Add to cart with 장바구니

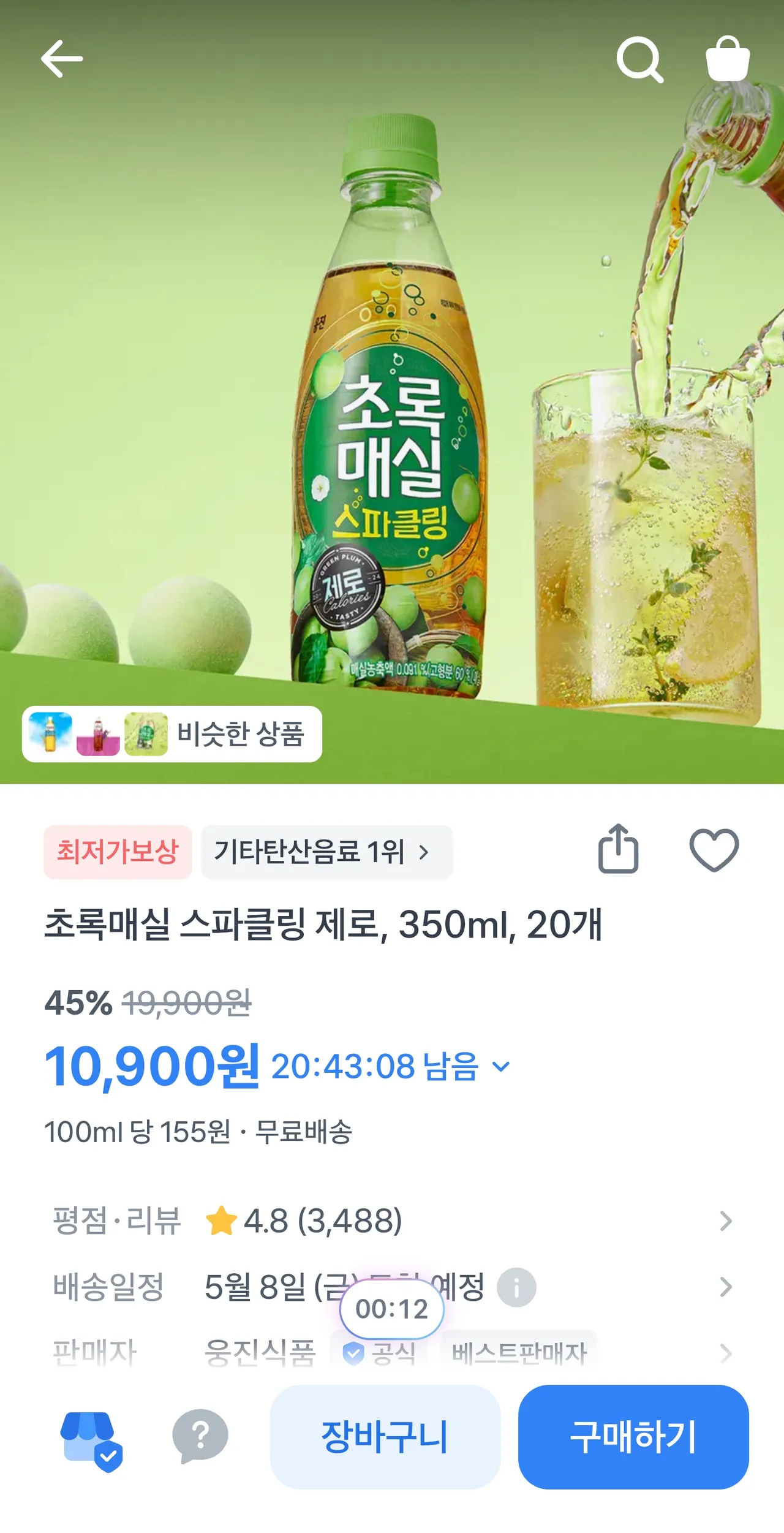tap(385, 1437)
